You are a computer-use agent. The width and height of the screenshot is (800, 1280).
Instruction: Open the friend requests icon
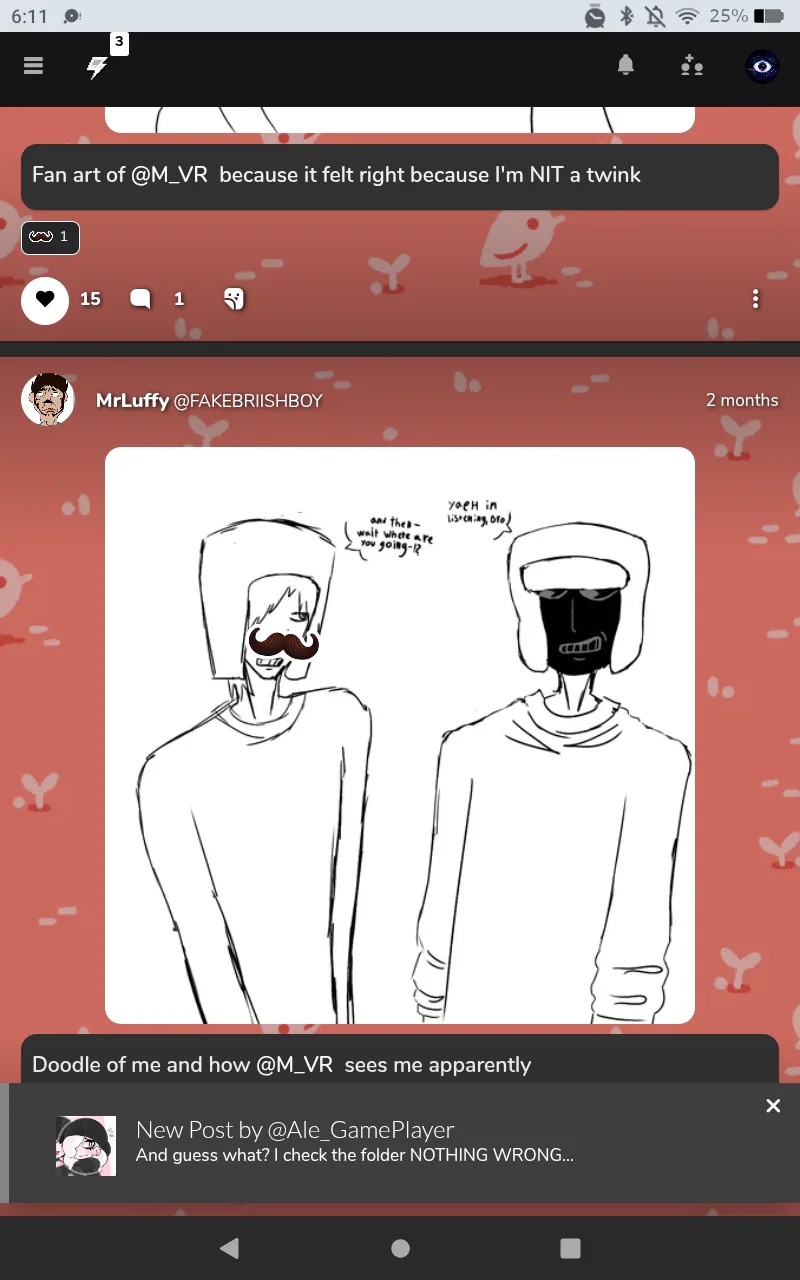tap(691, 66)
